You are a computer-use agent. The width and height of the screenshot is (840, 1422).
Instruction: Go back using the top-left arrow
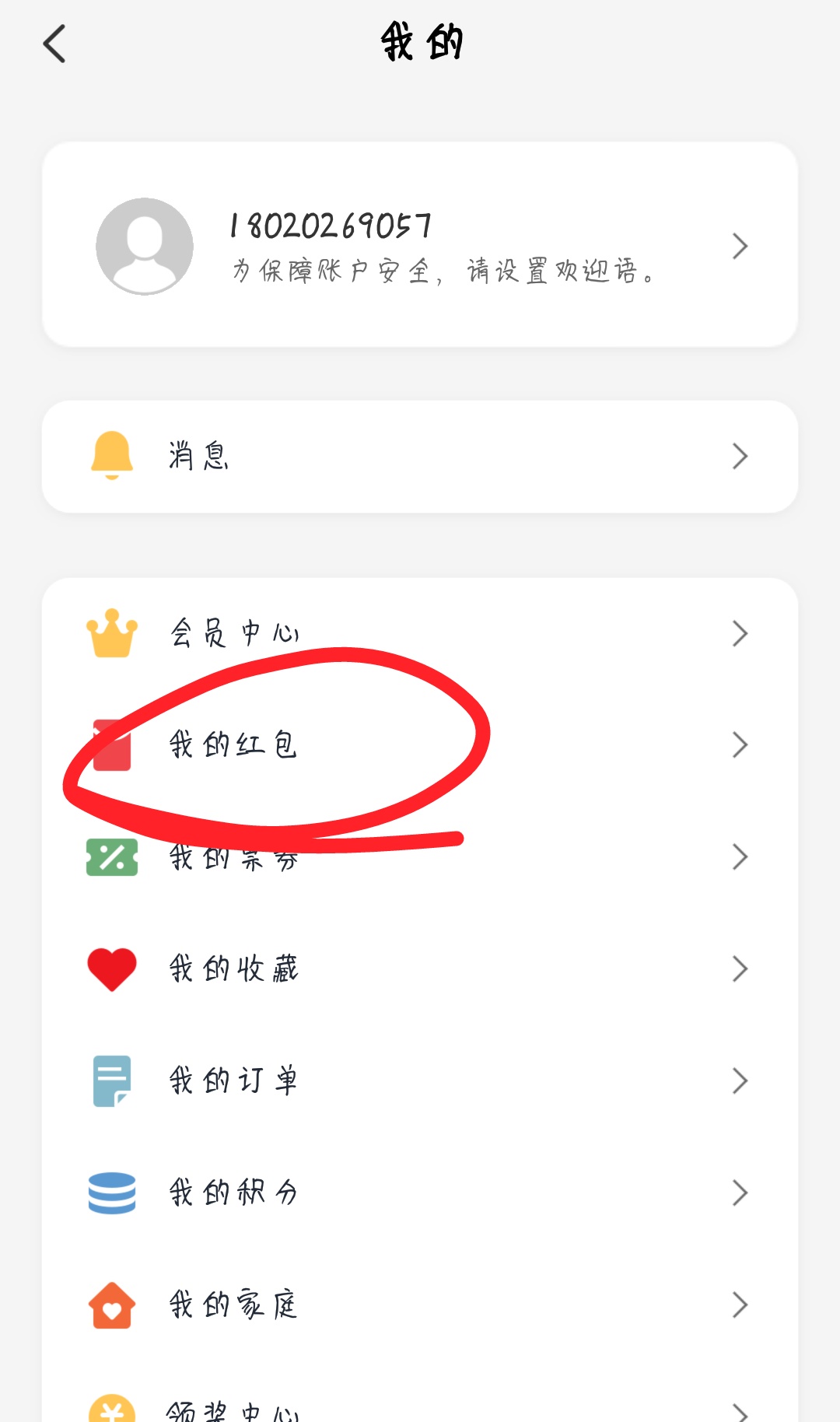pos(54,44)
